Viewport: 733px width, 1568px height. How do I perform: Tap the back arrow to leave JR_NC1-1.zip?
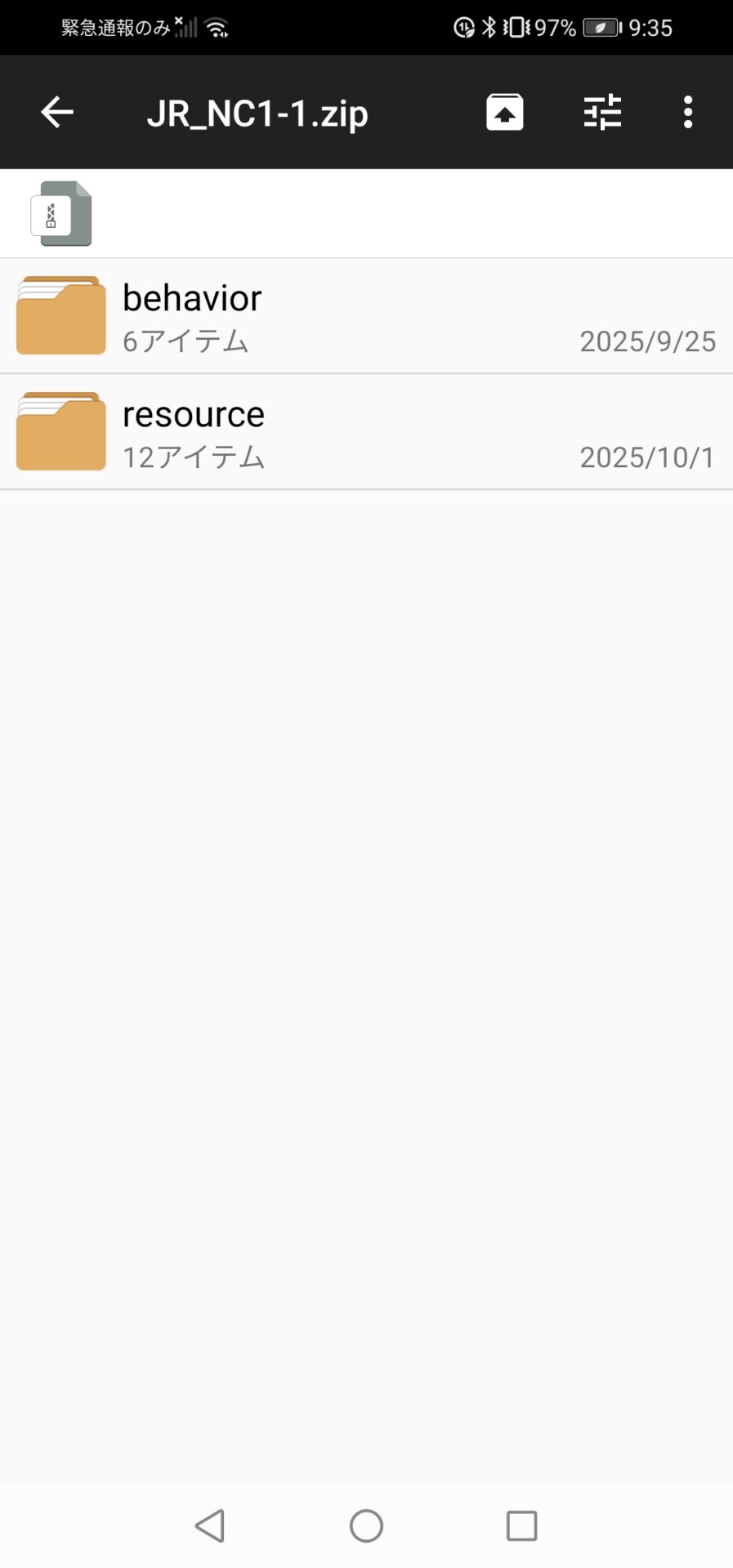(56, 112)
